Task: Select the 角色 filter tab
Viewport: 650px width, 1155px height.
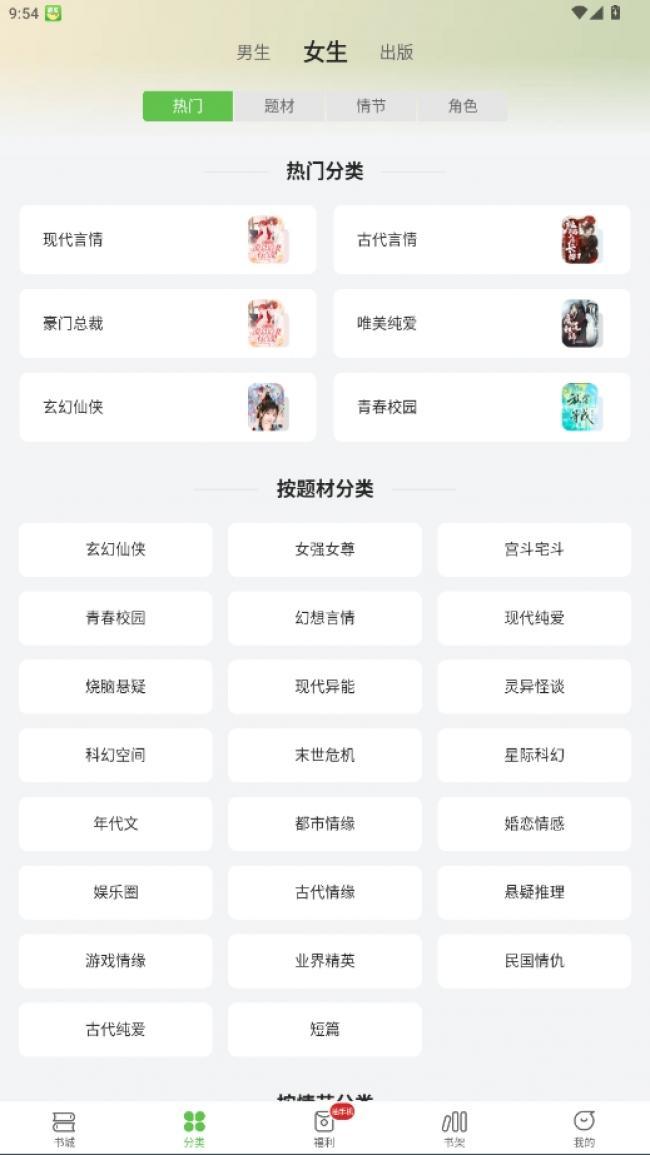Action: (463, 106)
